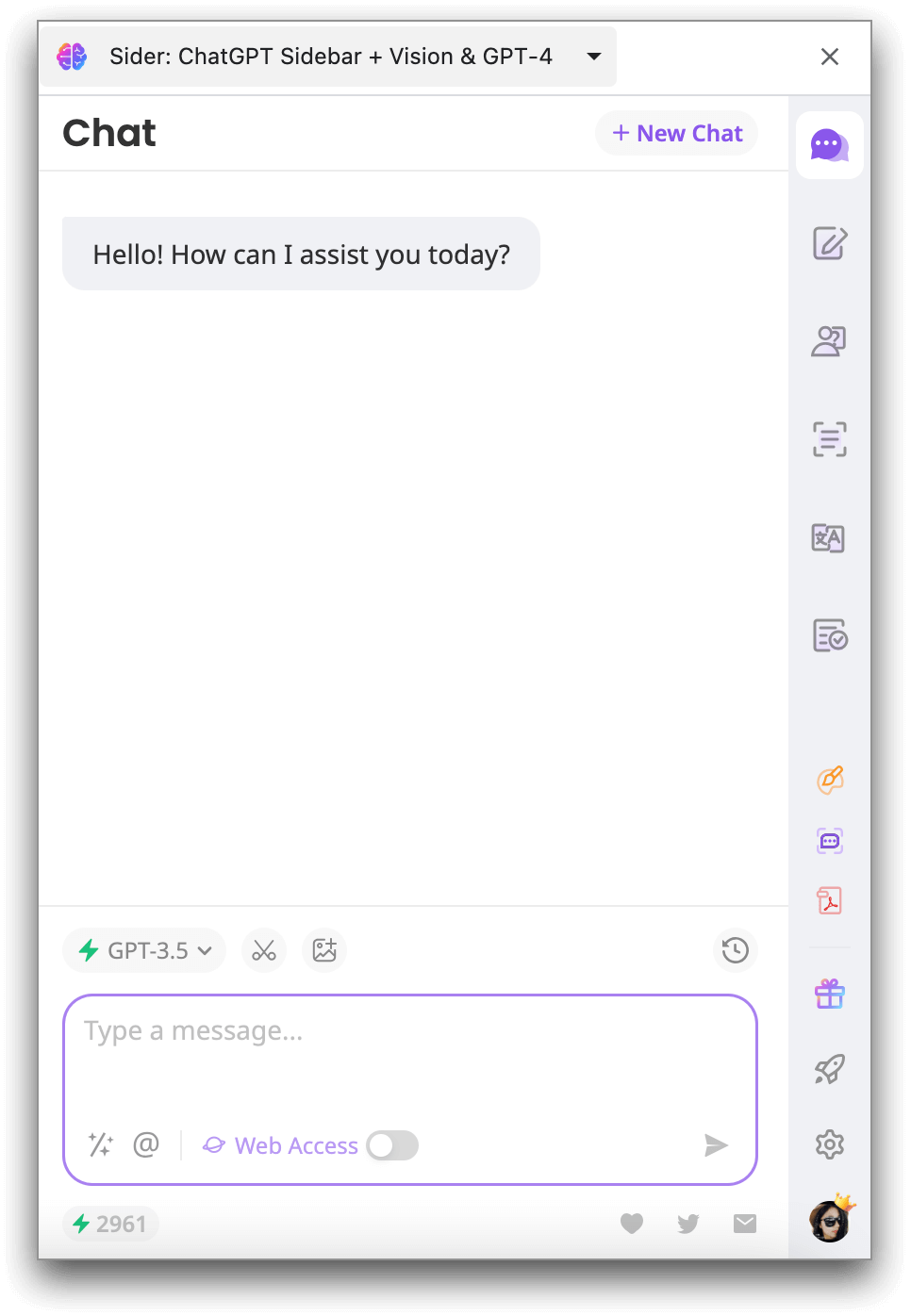Open the OCR text capture tool
The width and height of the screenshot is (911, 1316).
pyautogui.click(x=829, y=438)
